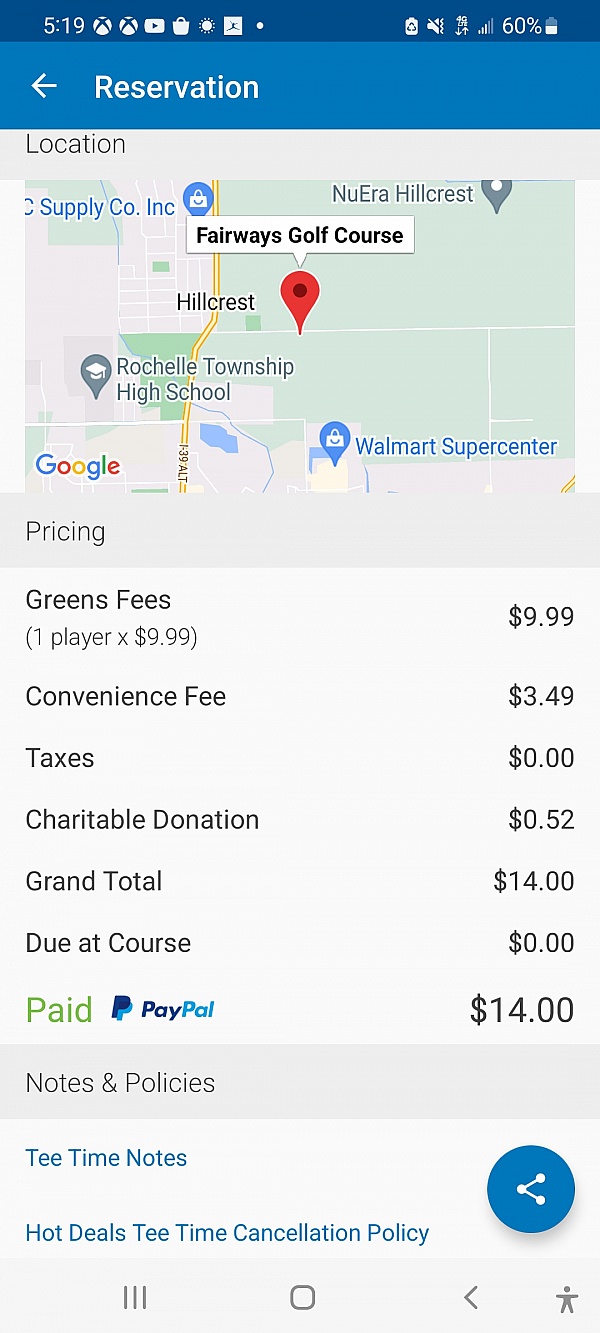Image resolution: width=600 pixels, height=1333 pixels.
Task: Tap the Fairways Golf Course map pin
Action: tap(300, 298)
